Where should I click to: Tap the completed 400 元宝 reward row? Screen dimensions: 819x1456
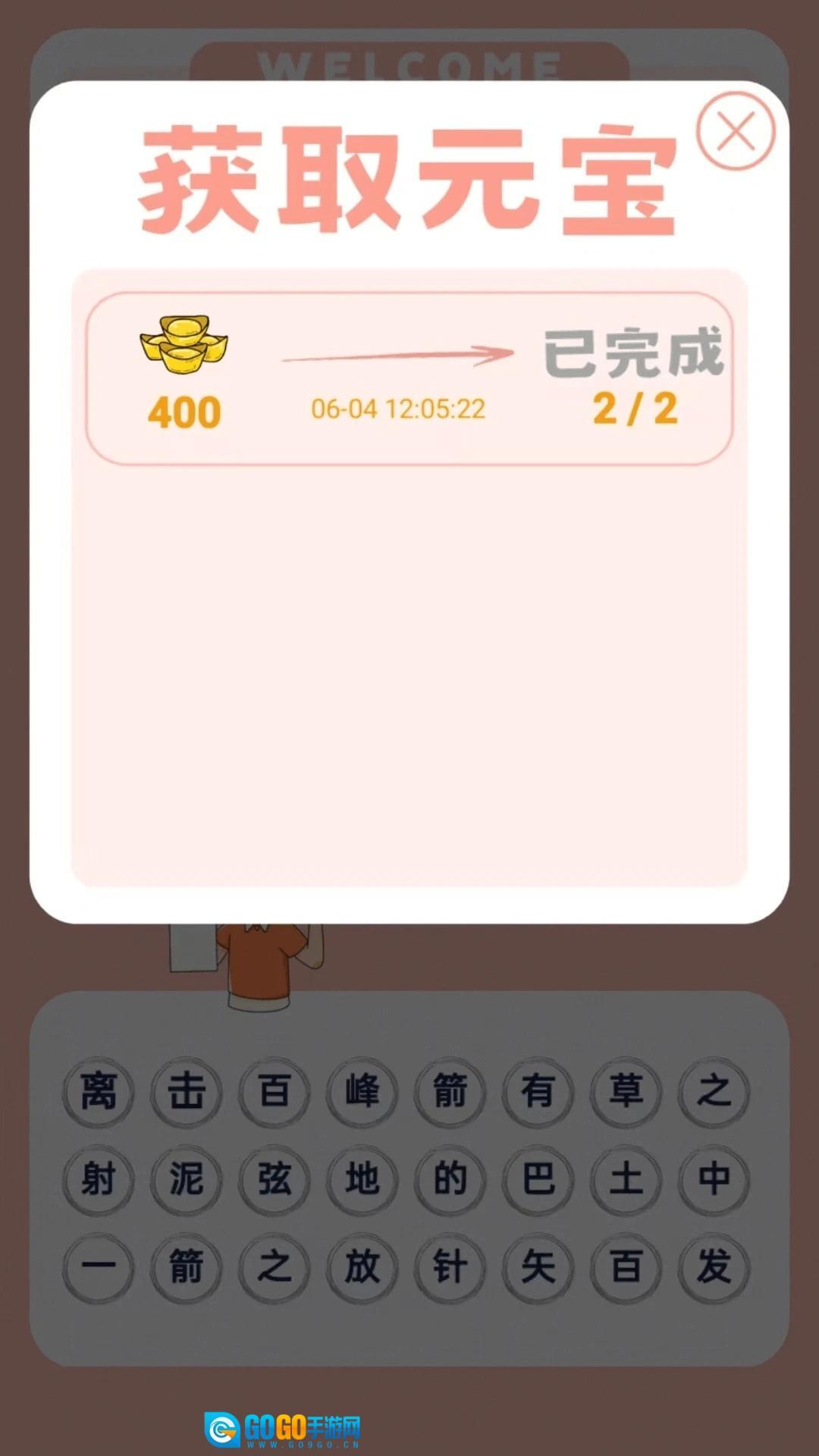(409, 378)
